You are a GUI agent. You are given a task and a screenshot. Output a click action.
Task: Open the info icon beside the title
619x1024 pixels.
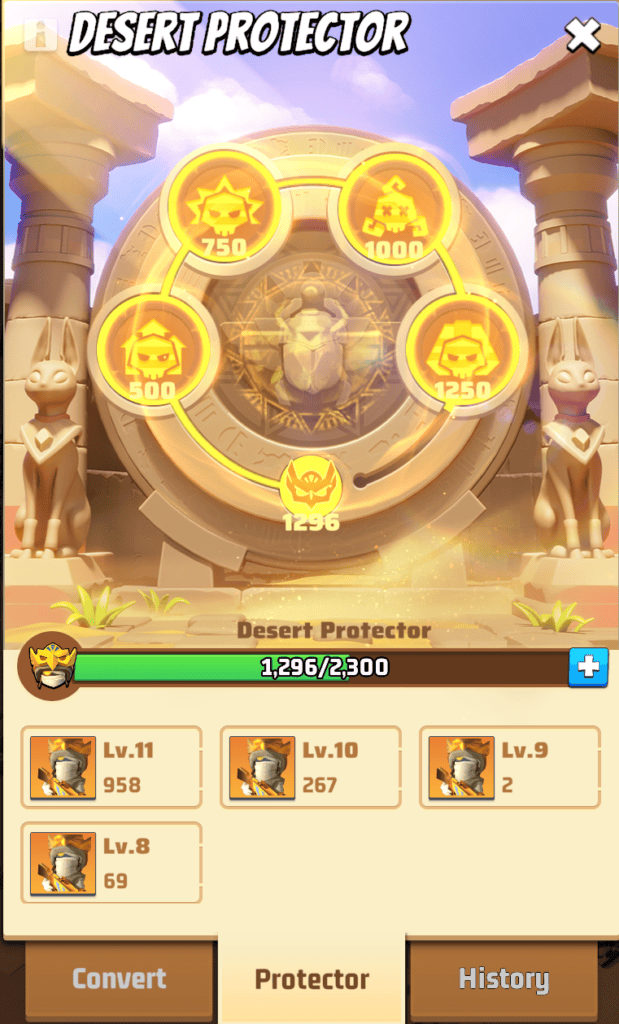[x=40, y=34]
